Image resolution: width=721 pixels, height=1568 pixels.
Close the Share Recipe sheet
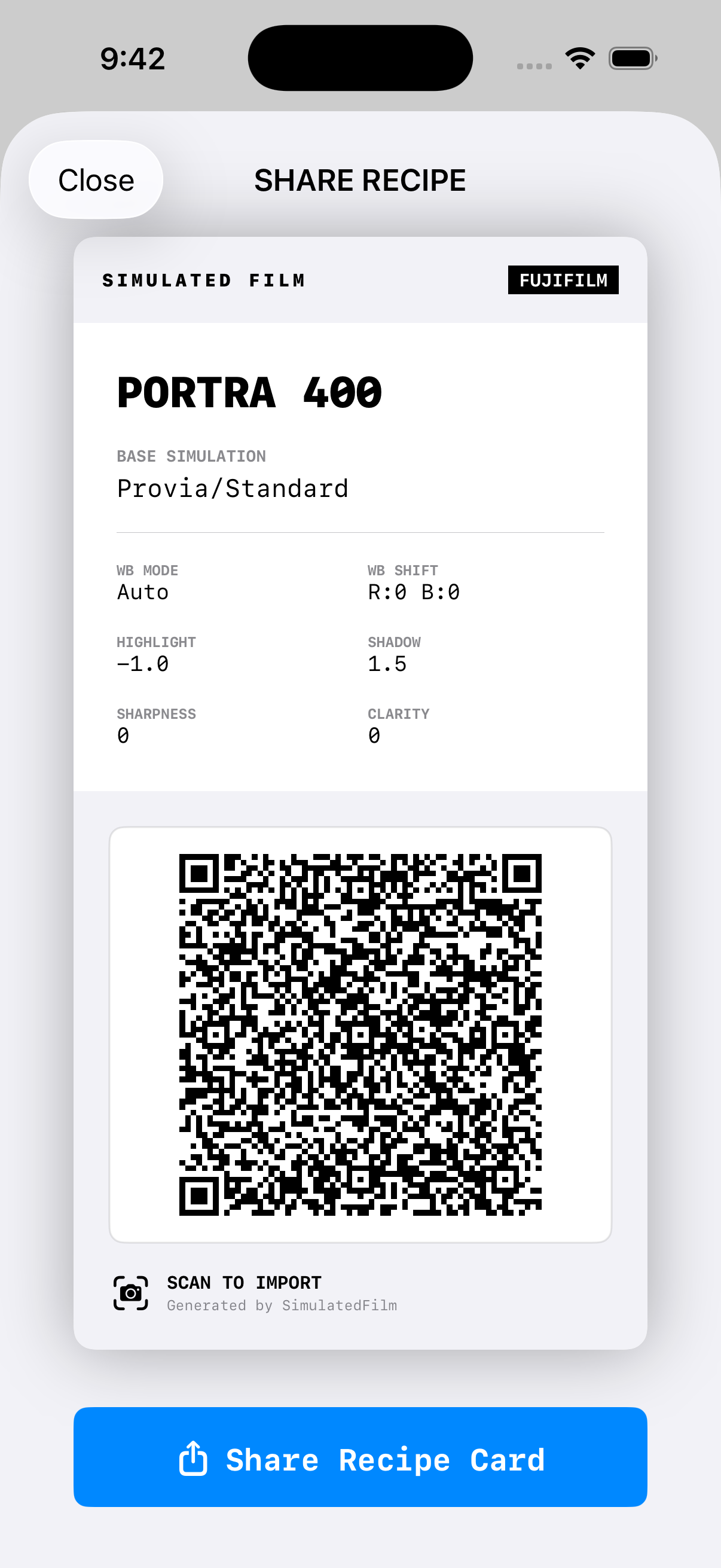point(96,180)
